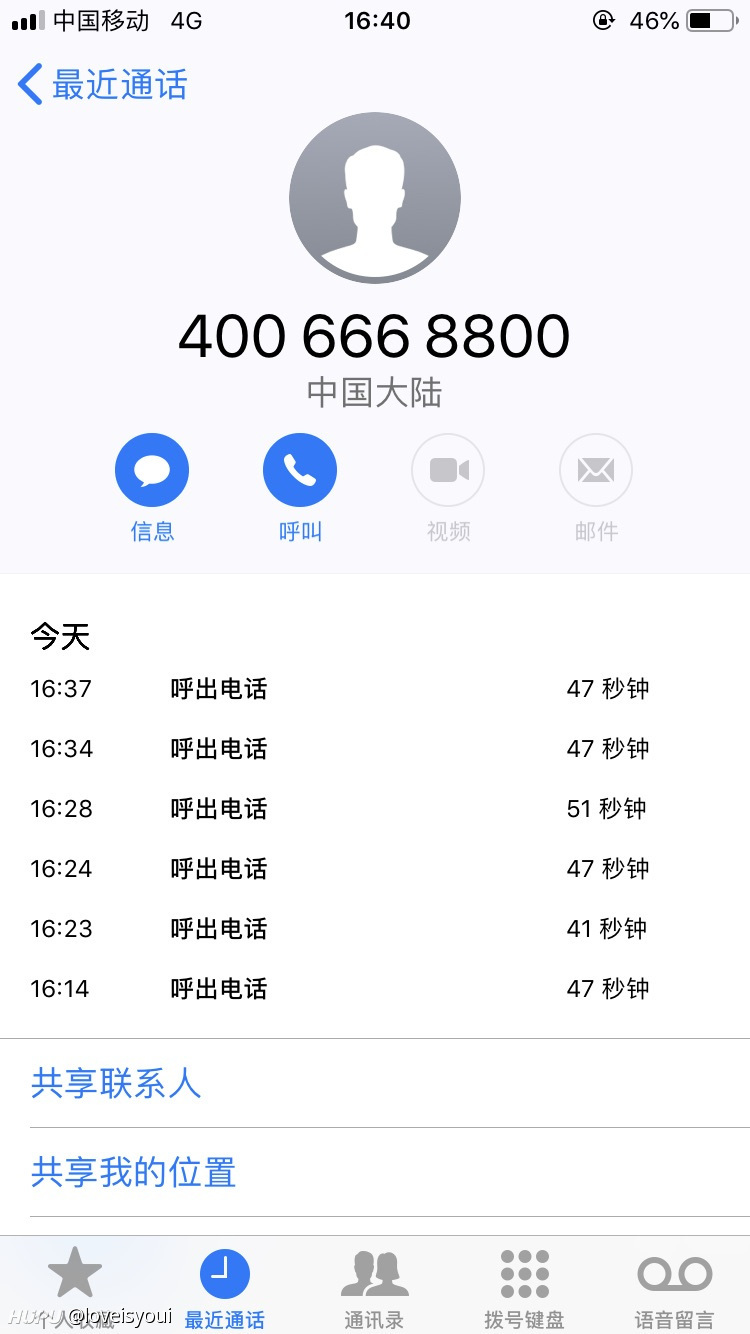Open the 通讯录 contacts icon
Viewport: 750px width, 1334px height.
pyautogui.click(x=374, y=1271)
